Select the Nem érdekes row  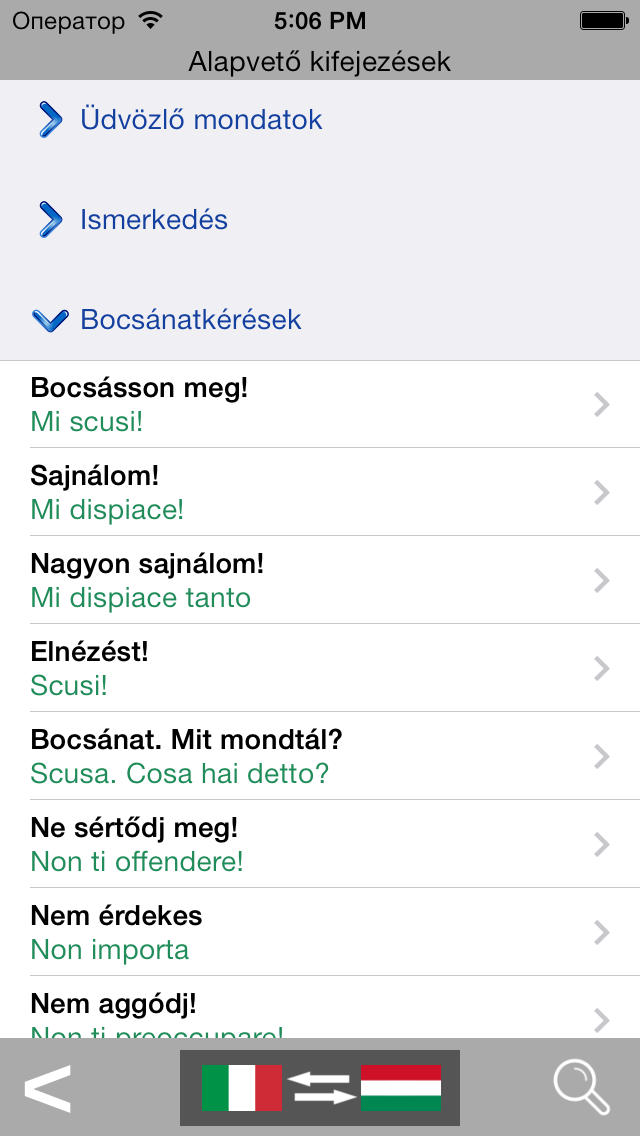tap(320, 932)
